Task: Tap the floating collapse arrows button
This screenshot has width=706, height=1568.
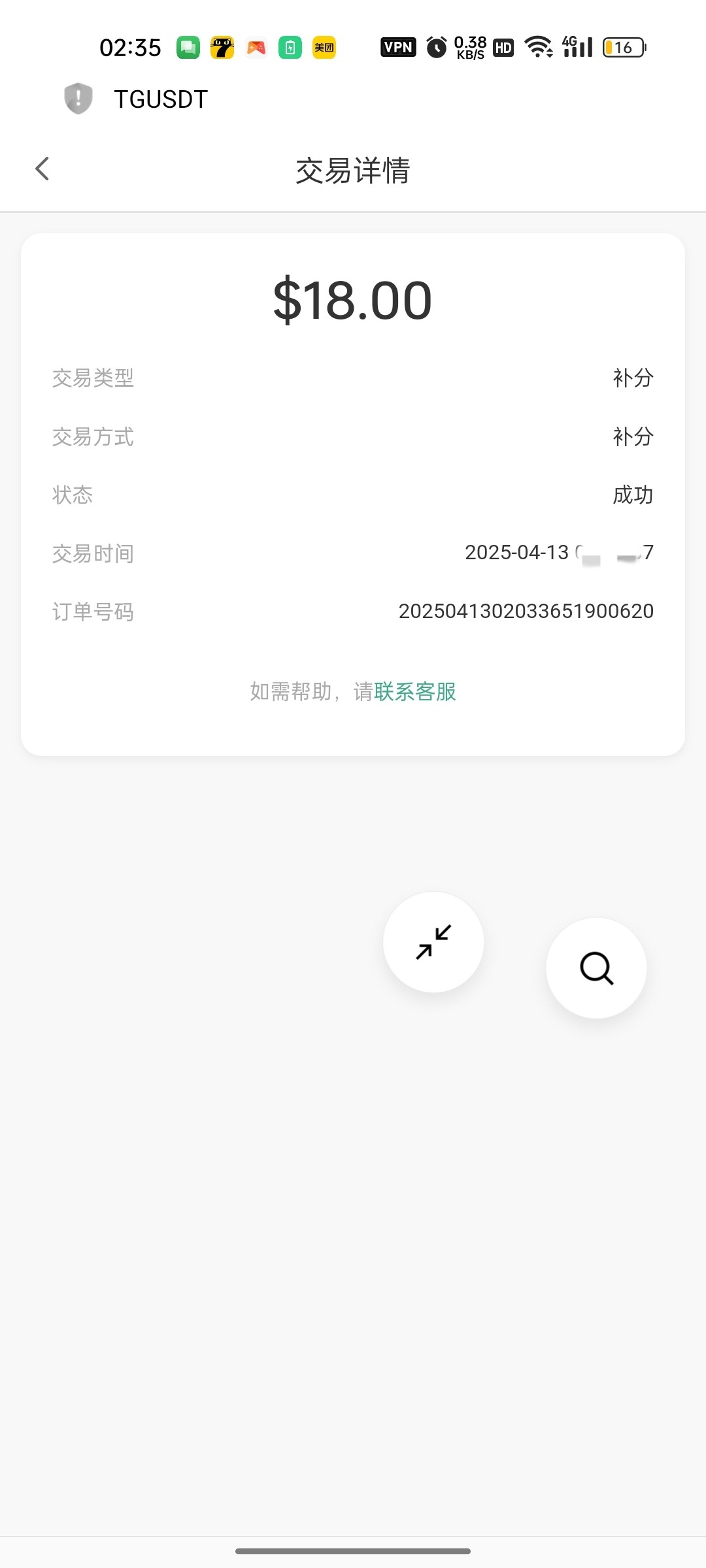Action: (x=433, y=941)
